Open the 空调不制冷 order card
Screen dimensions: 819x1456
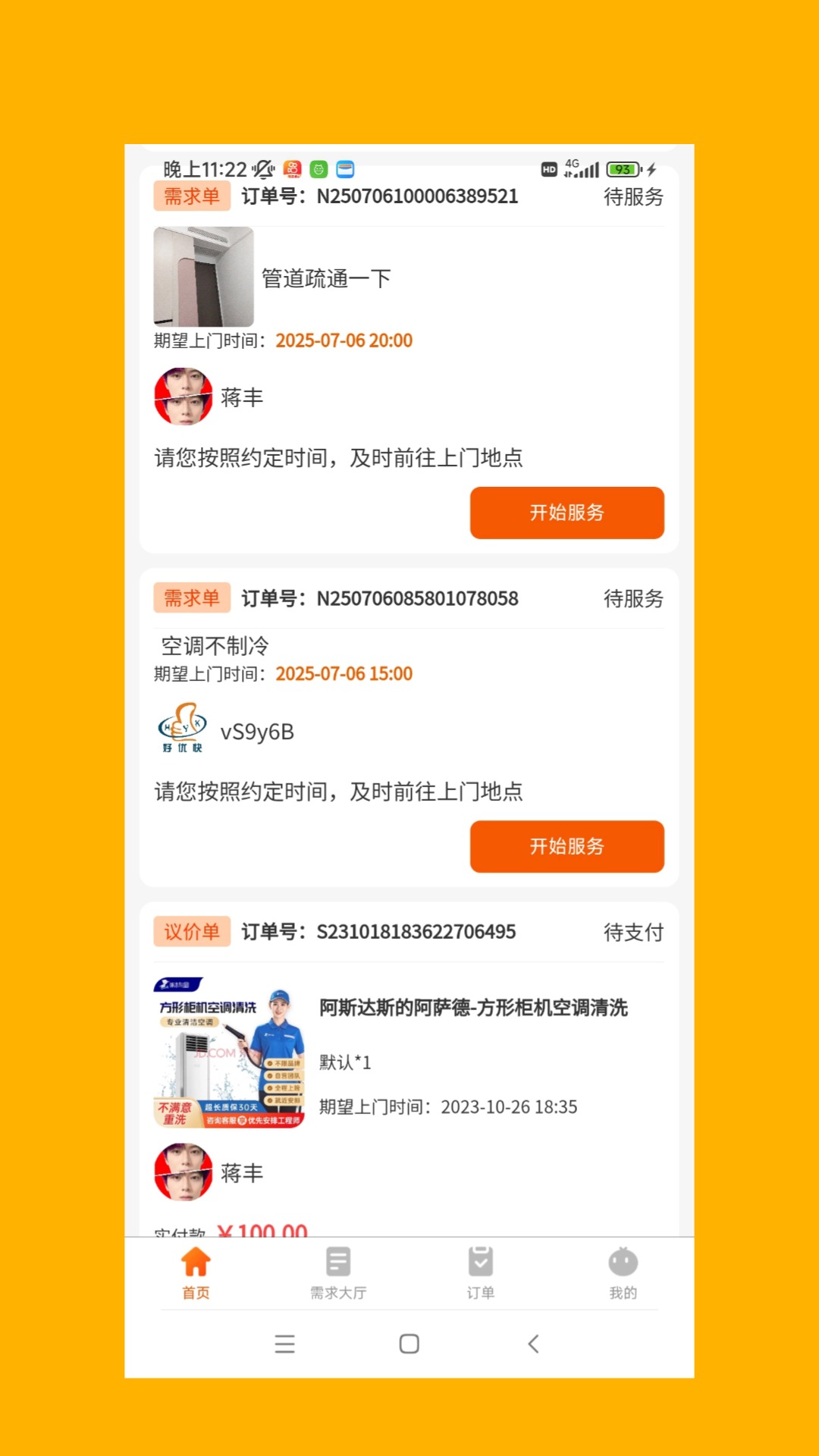click(215, 646)
